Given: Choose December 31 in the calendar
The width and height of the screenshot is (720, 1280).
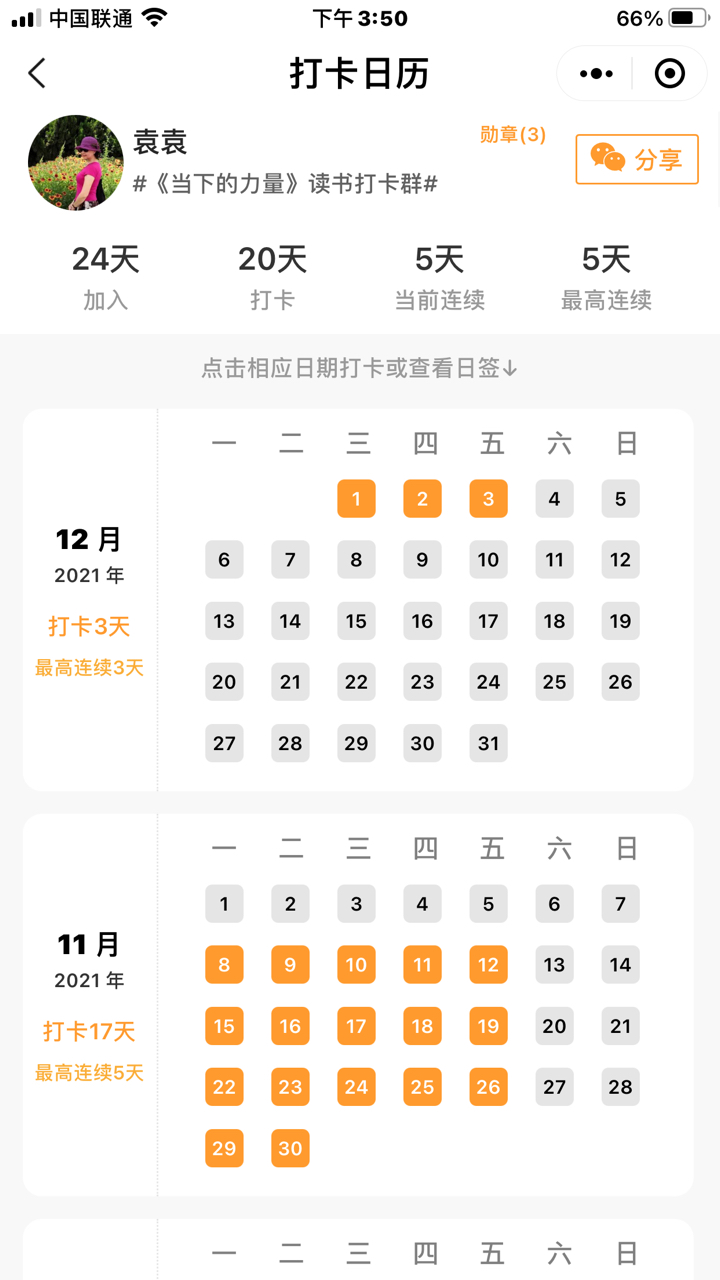Looking at the screenshot, I should pos(489,743).
